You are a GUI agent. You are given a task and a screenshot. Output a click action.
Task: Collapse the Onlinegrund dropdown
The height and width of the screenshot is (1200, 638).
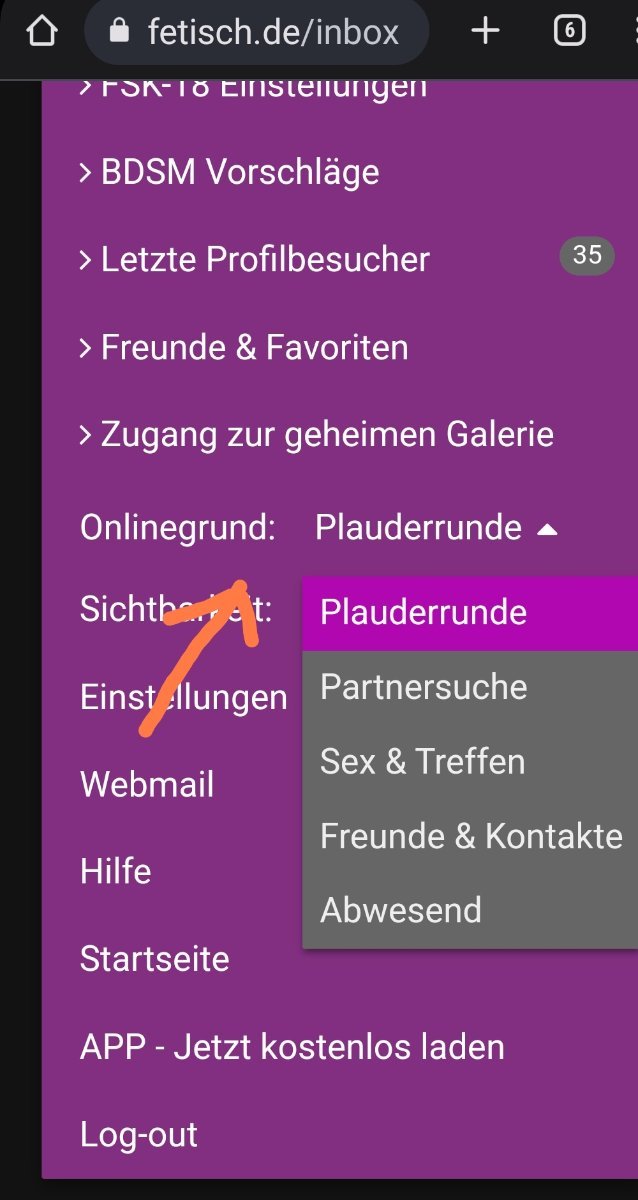coord(436,528)
